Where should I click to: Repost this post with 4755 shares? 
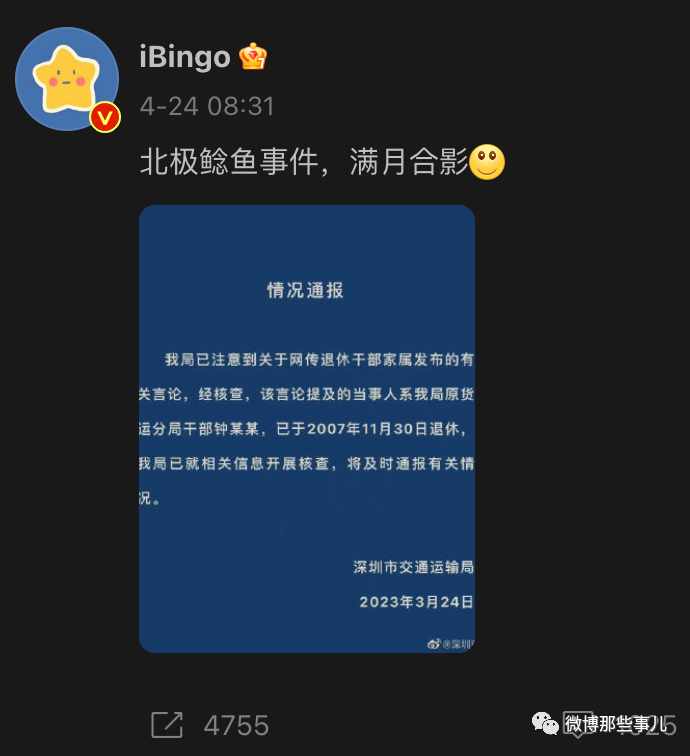click(x=167, y=724)
